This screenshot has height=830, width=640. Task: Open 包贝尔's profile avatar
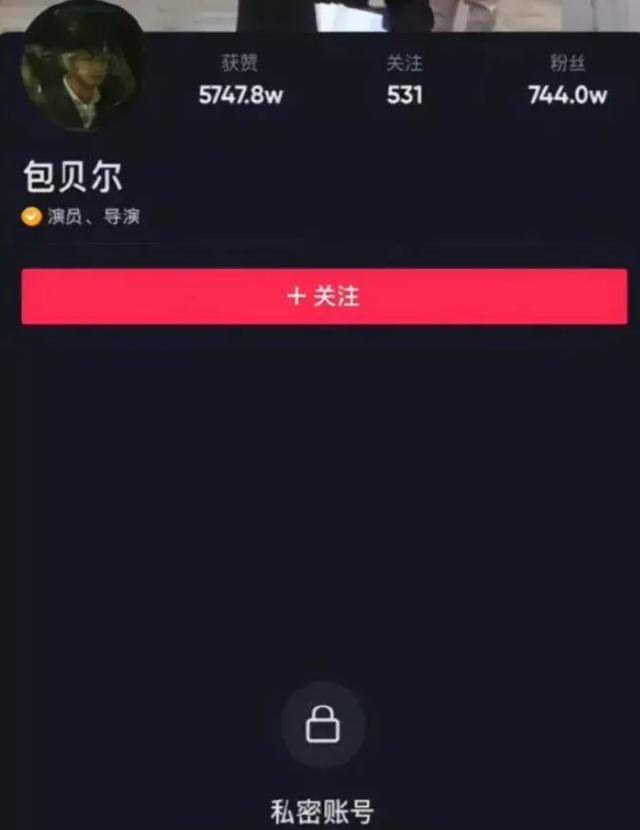pyautogui.click(x=82, y=70)
